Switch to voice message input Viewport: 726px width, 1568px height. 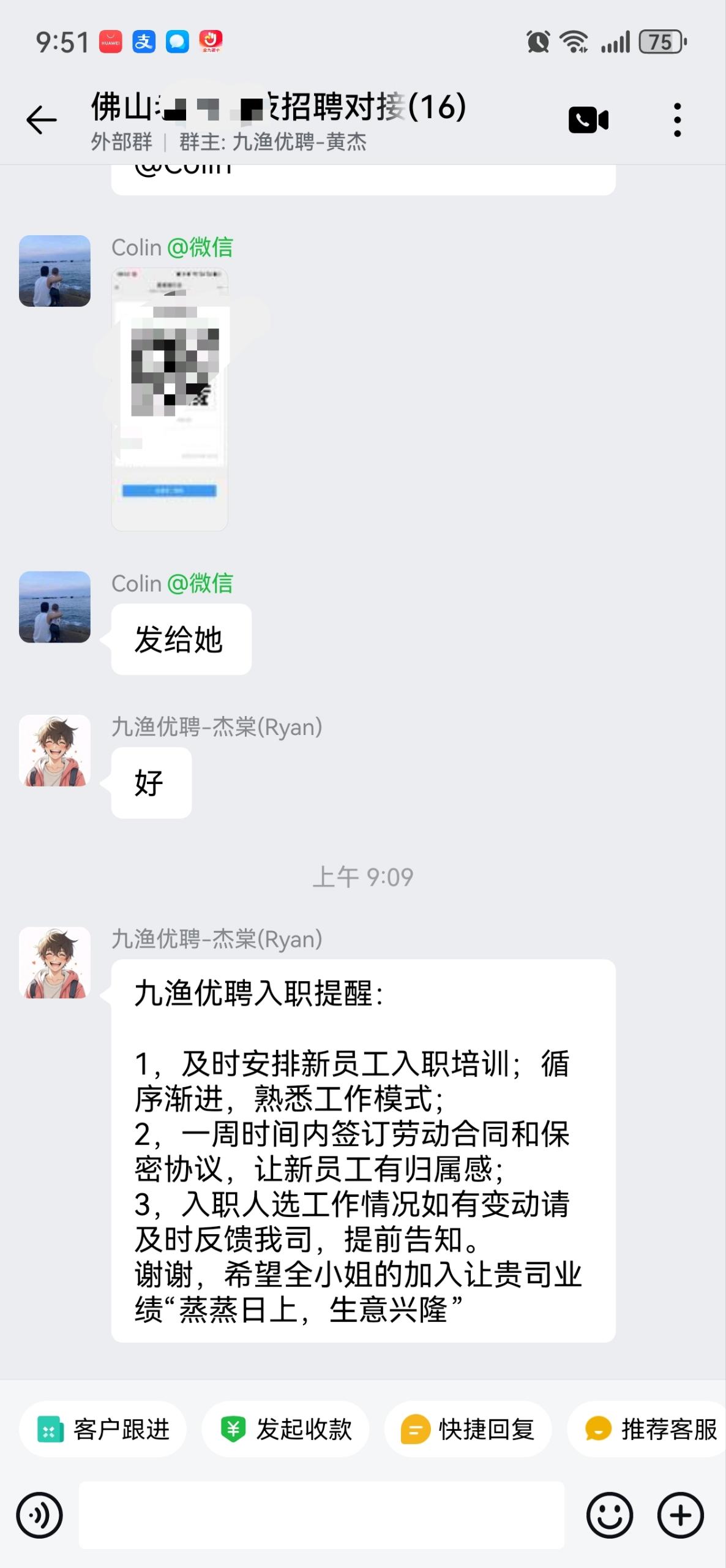point(40,1515)
